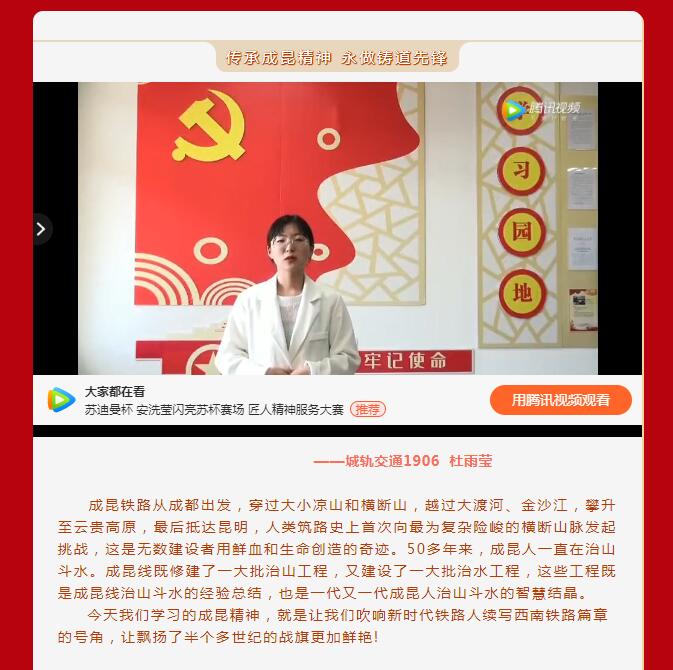Play the embedded speech video
Screen dimensions: 673x670
click(338, 228)
